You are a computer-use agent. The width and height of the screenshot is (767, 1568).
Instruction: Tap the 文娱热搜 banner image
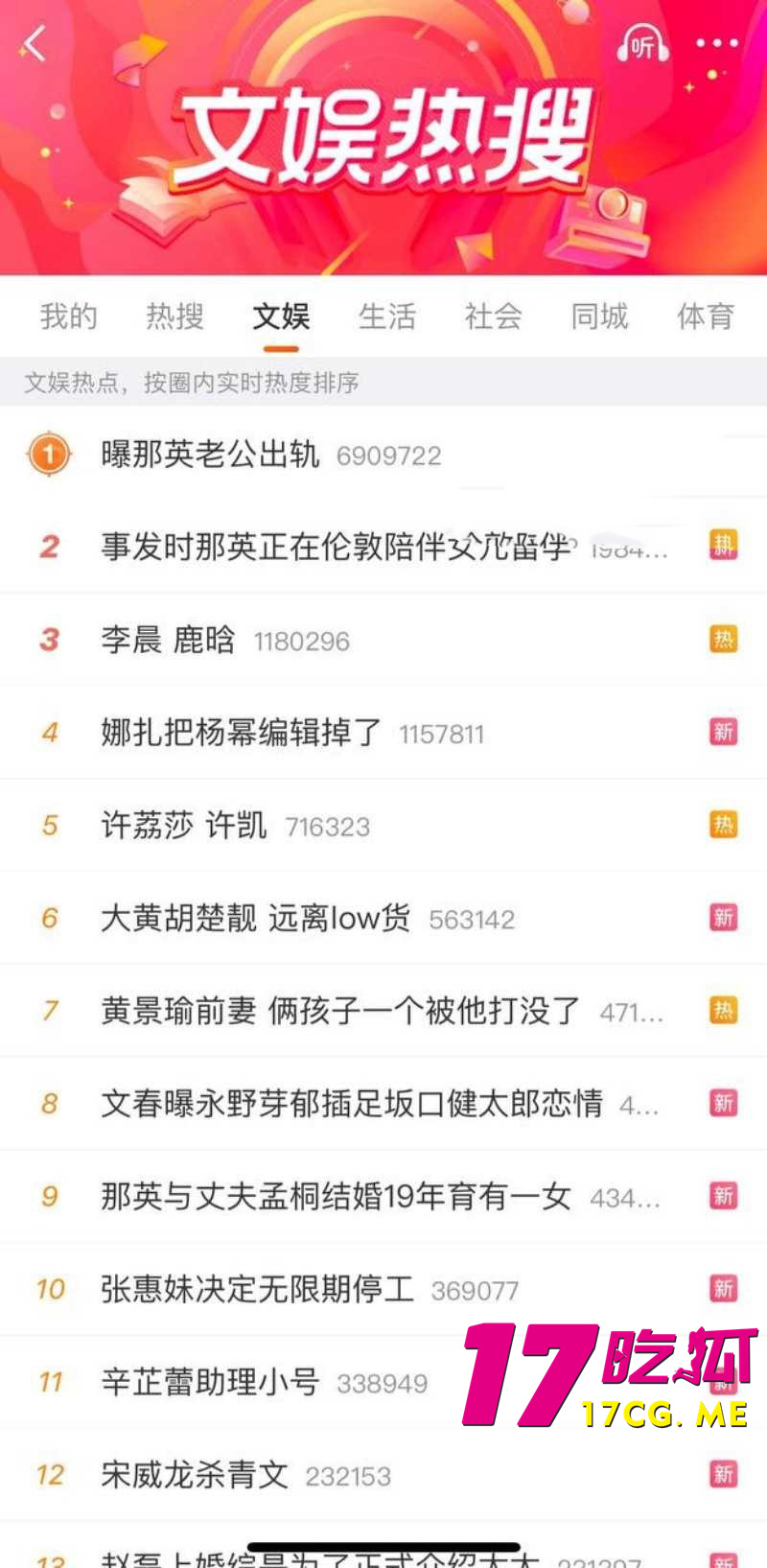(x=383, y=139)
